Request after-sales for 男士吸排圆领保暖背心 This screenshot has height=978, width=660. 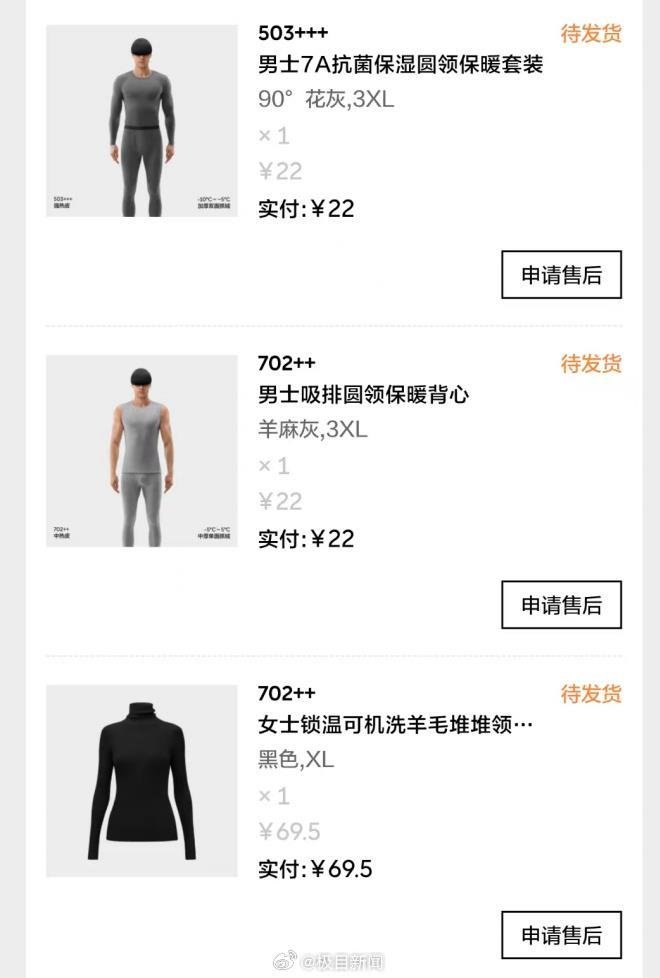561,605
